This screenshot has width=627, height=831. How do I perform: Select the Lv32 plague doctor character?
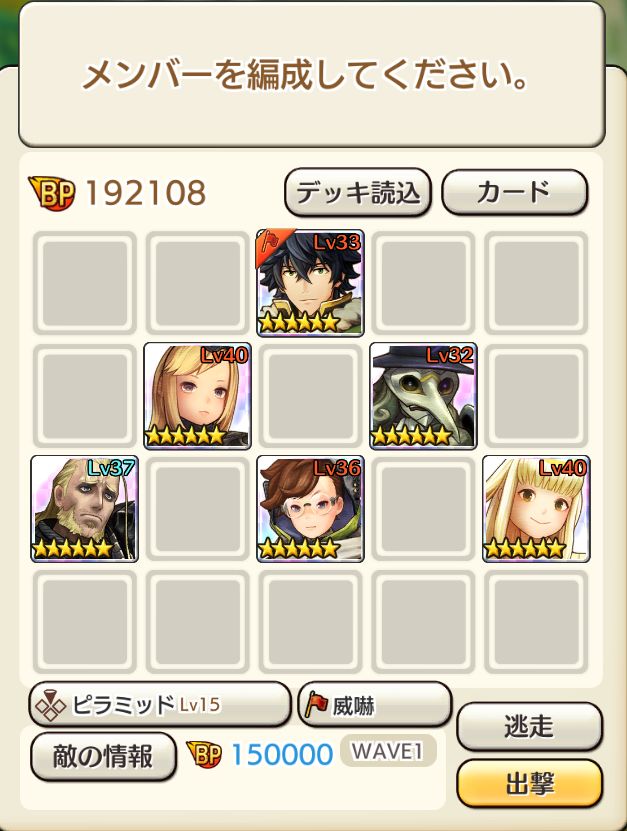423,396
